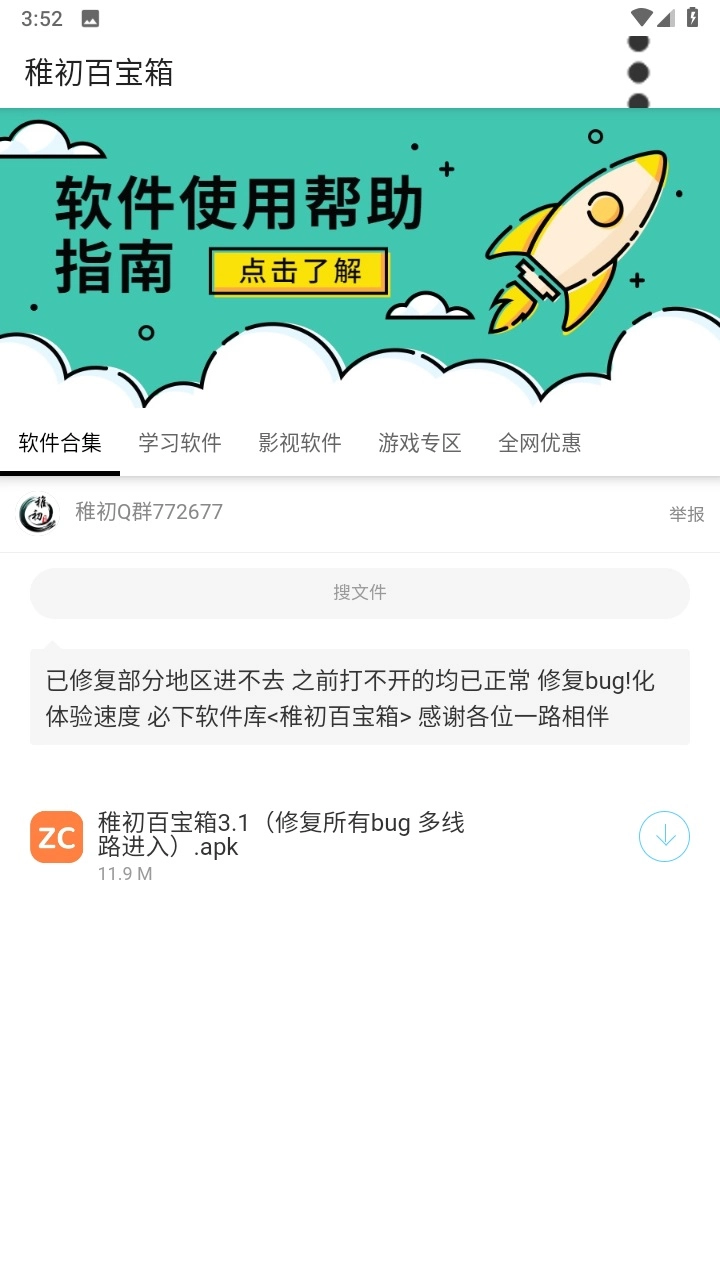The height and width of the screenshot is (1280, 720).
Task: Open the 游戏专区 section
Action: pyautogui.click(x=419, y=442)
